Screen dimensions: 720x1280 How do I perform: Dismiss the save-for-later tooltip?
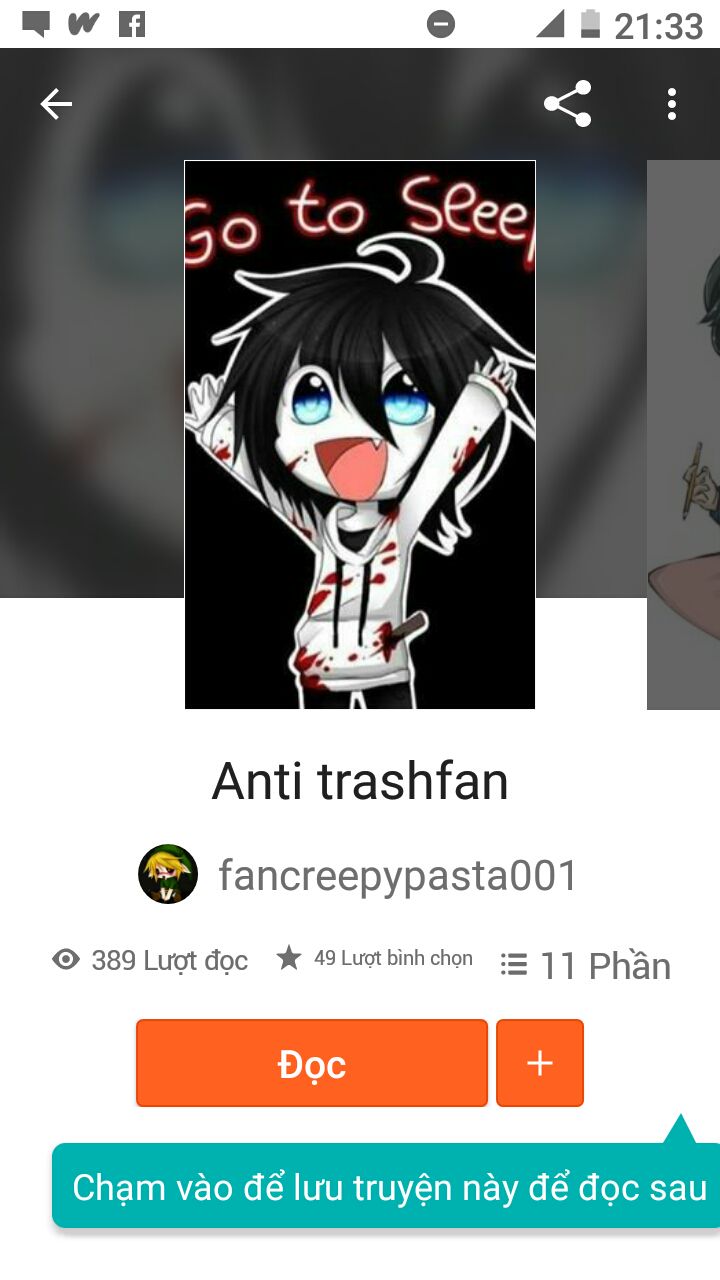click(386, 1186)
